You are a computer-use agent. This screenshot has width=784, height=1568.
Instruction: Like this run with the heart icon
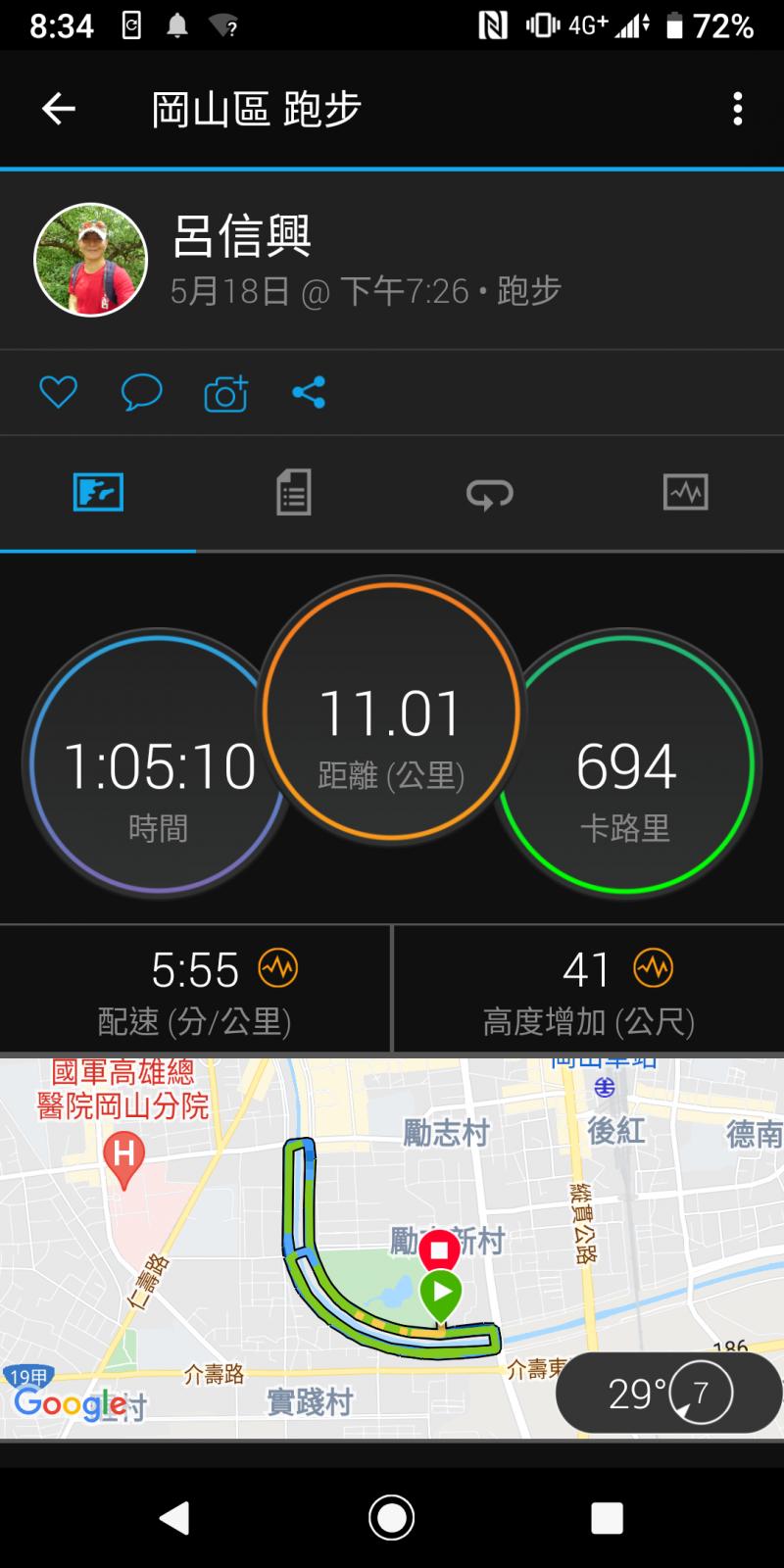coord(58,393)
